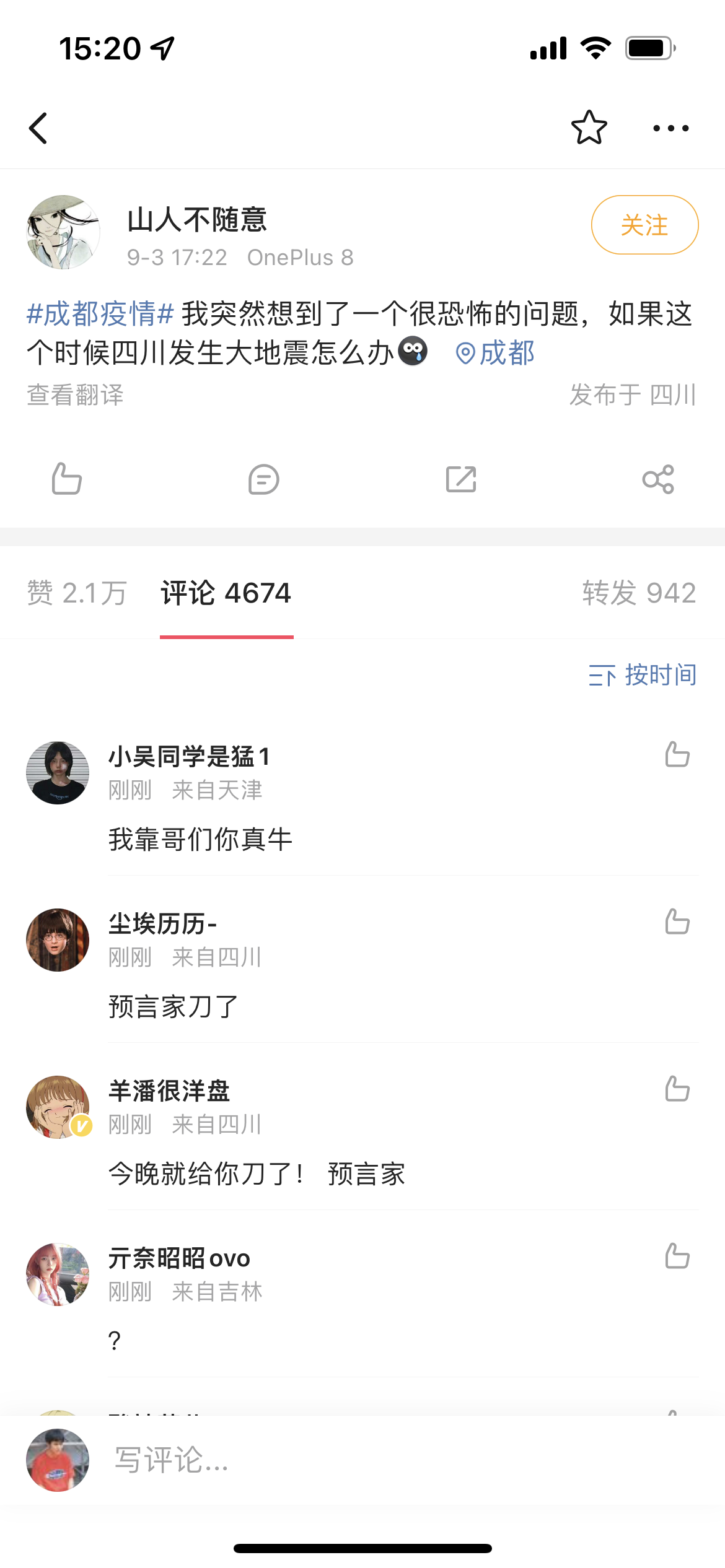Tap 查看翻译 to translate the post
The width and height of the screenshot is (725, 1568).
(x=75, y=394)
